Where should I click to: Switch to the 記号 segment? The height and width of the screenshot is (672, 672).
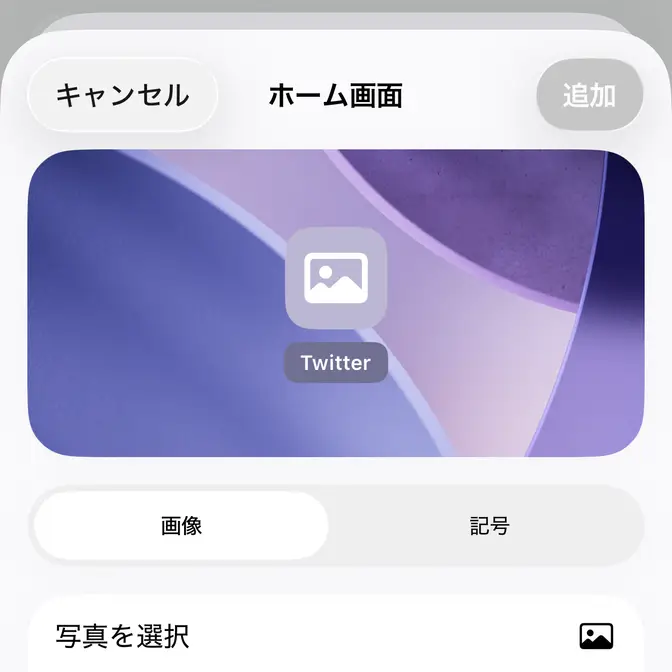pos(490,526)
